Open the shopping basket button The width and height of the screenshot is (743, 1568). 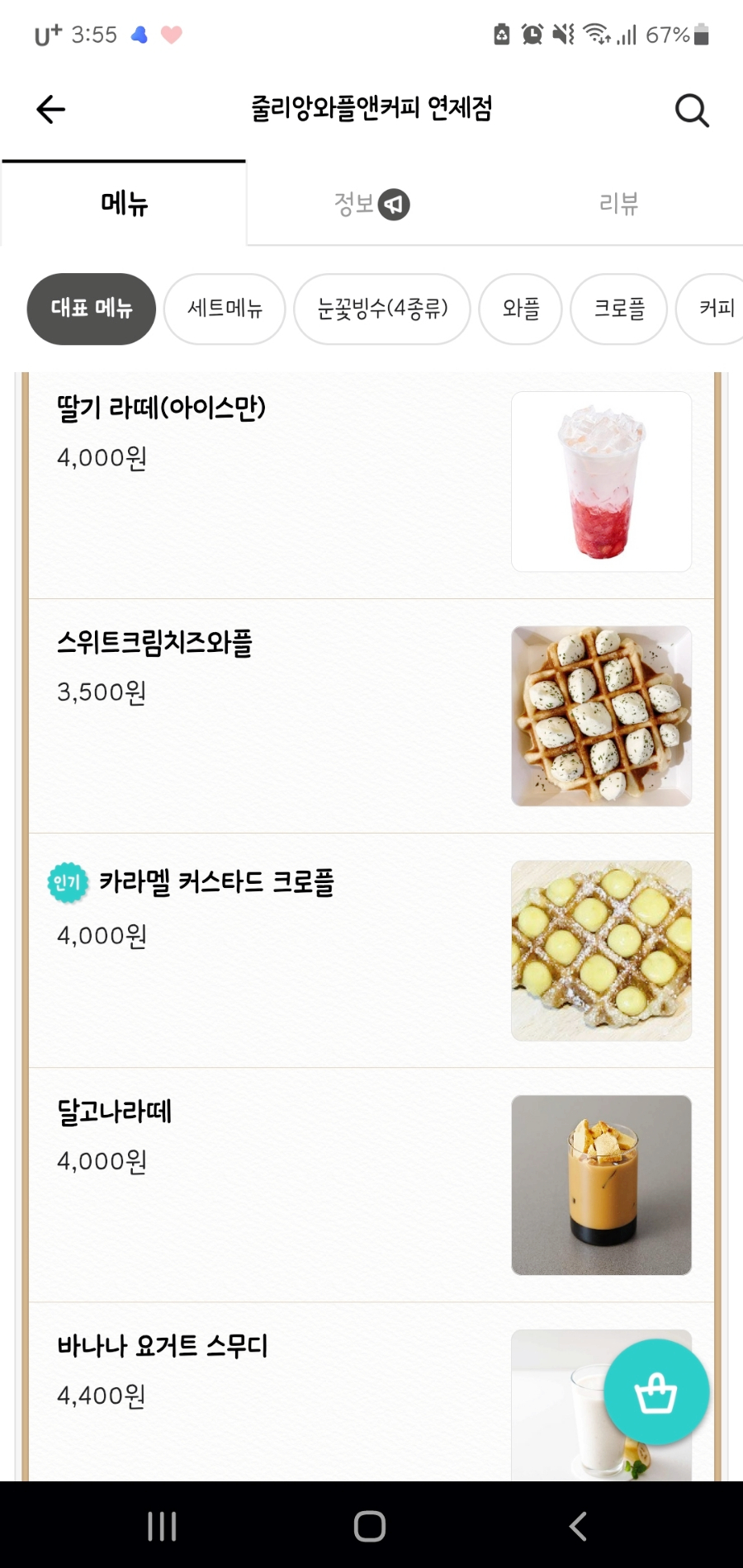[x=656, y=1392]
